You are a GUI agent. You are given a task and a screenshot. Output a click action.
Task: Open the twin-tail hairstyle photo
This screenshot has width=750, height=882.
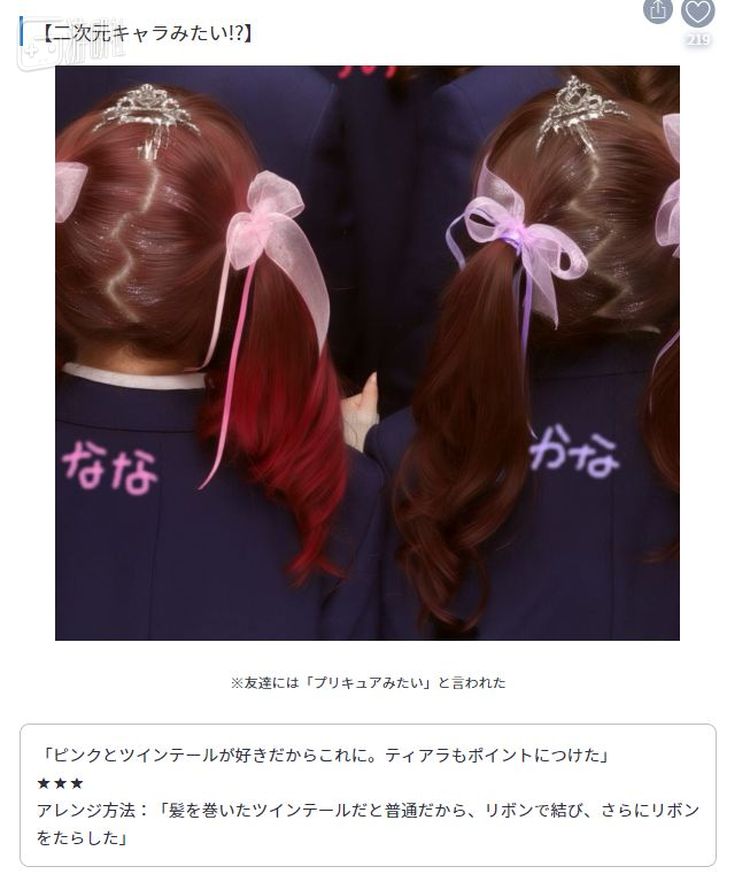[367, 352]
